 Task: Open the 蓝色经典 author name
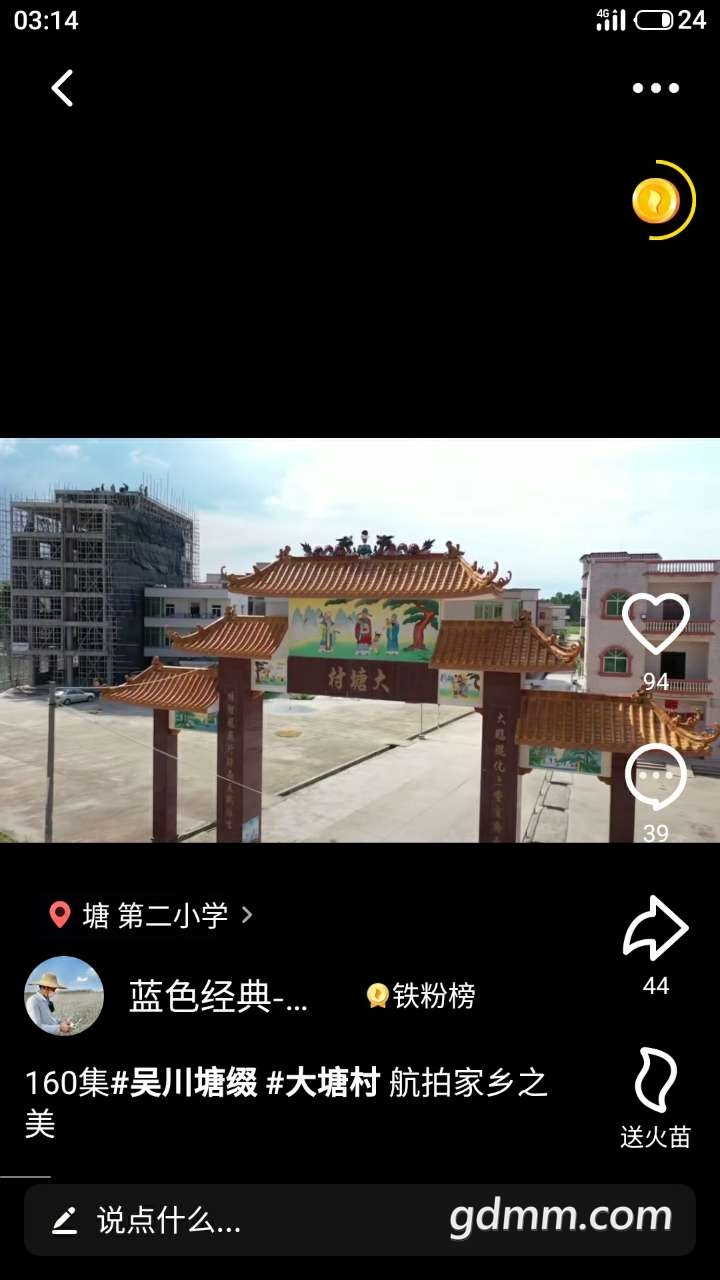point(218,996)
